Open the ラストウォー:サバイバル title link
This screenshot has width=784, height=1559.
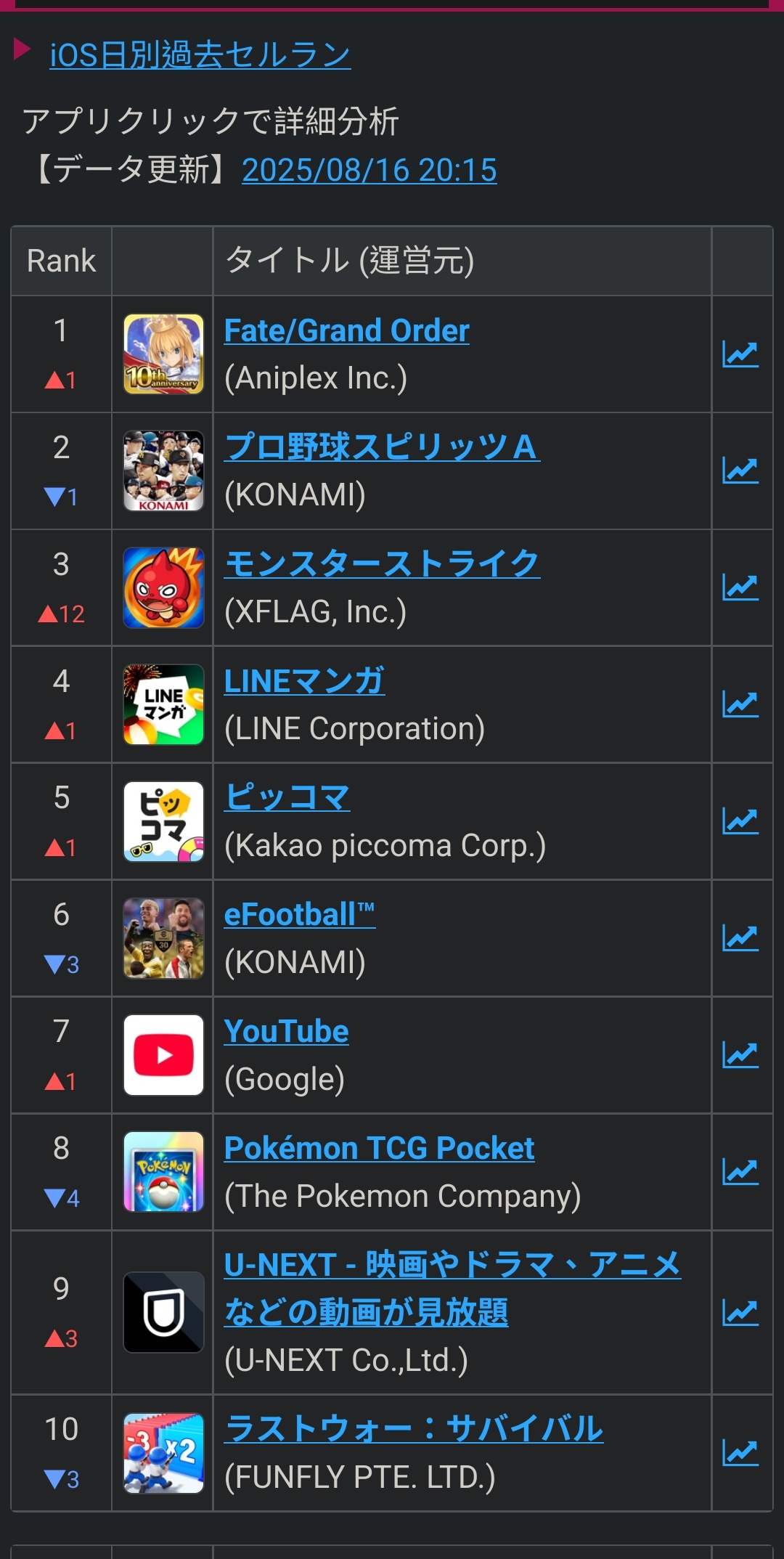click(414, 1428)
